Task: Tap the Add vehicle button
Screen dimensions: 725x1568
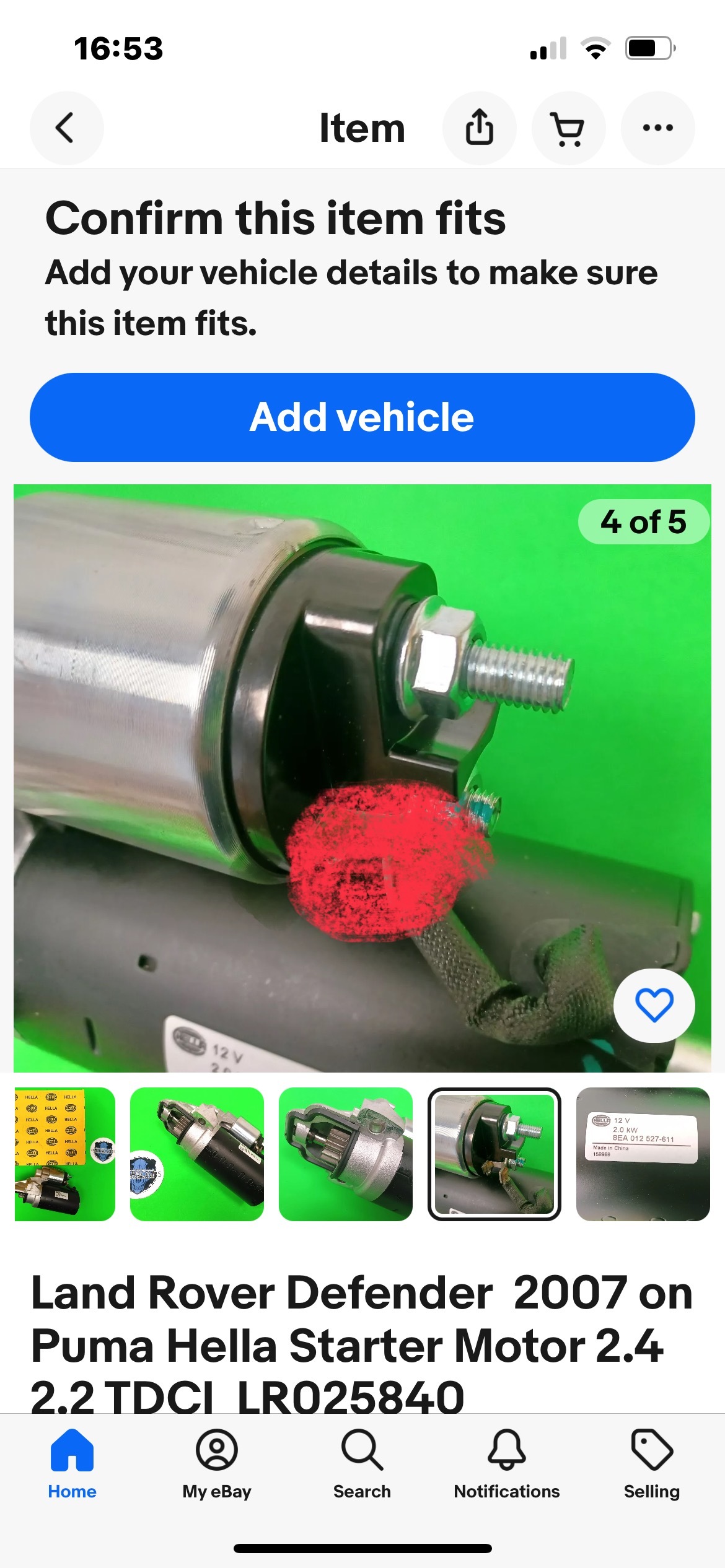Action: pos(362,417)
